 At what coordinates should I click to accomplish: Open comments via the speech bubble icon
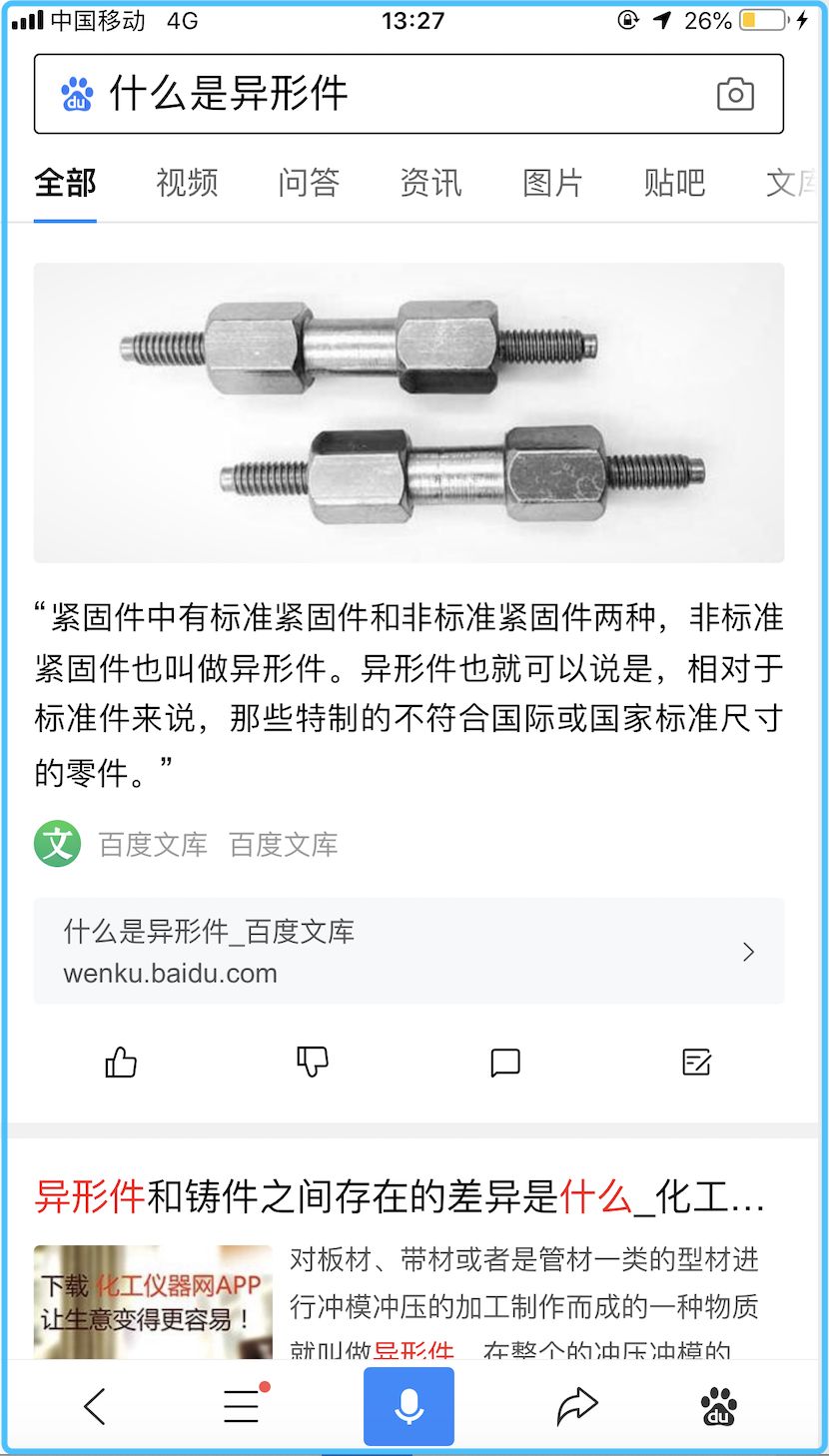504,1062
